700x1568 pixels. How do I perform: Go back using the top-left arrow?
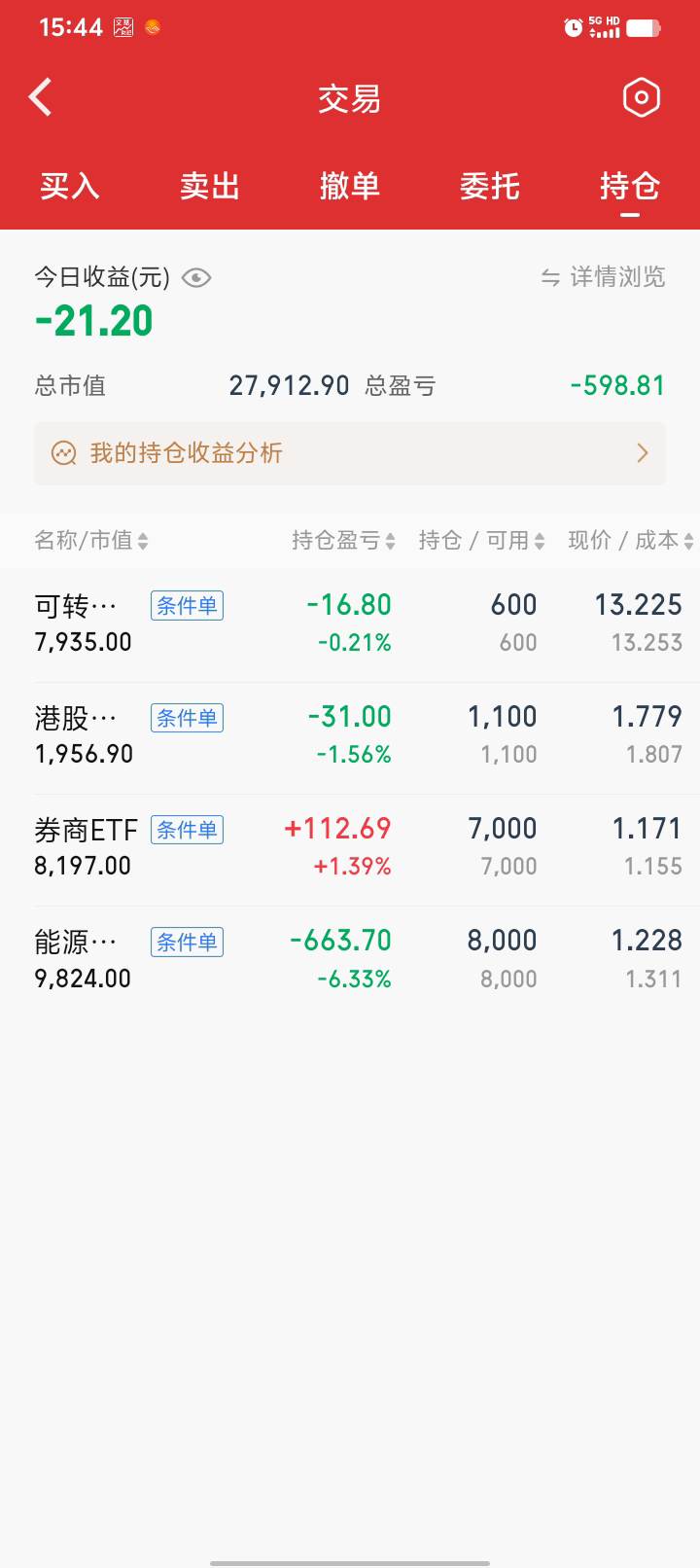pyautogui.click(x=41, y=97)
